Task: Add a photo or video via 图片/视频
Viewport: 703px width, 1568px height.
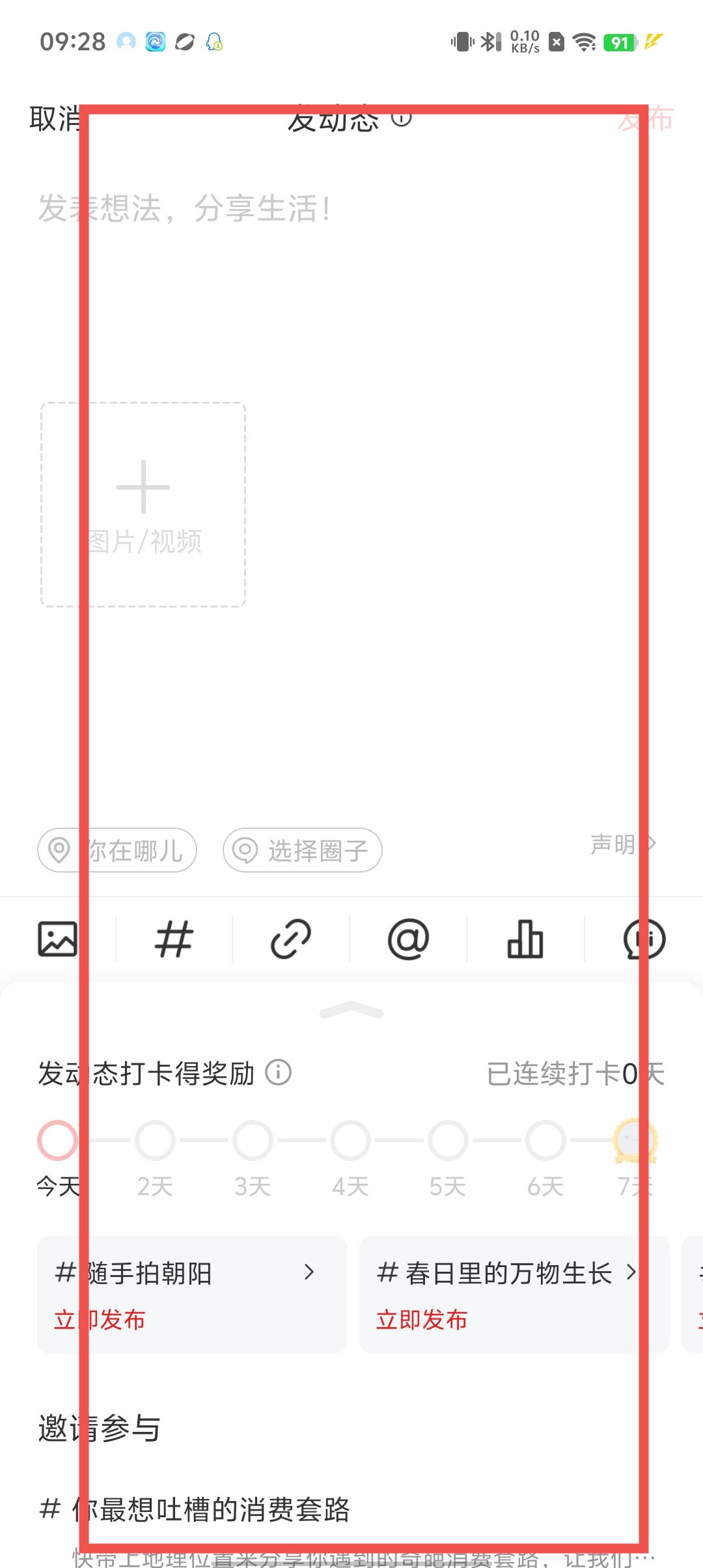Action: tap(143, 505)
